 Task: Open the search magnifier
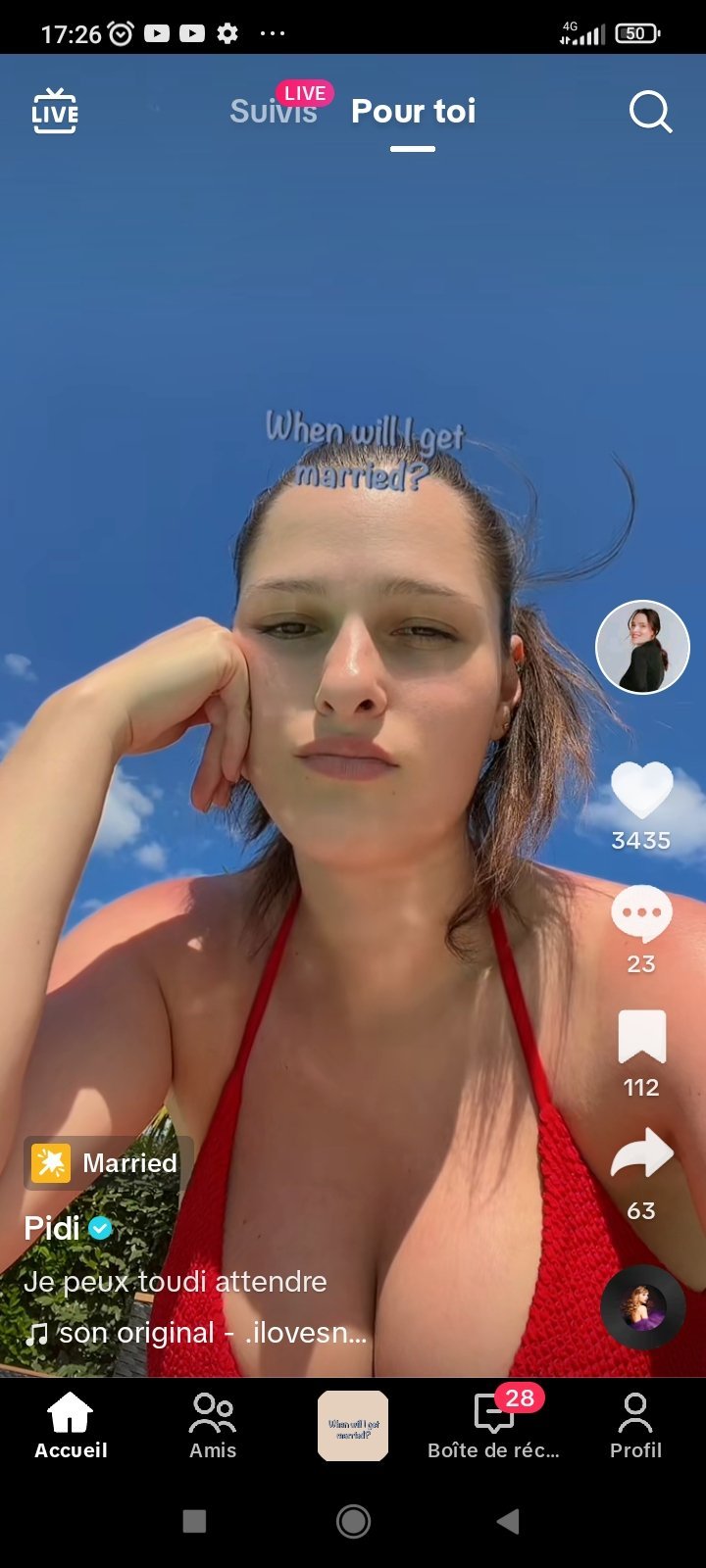pos(650,112)
